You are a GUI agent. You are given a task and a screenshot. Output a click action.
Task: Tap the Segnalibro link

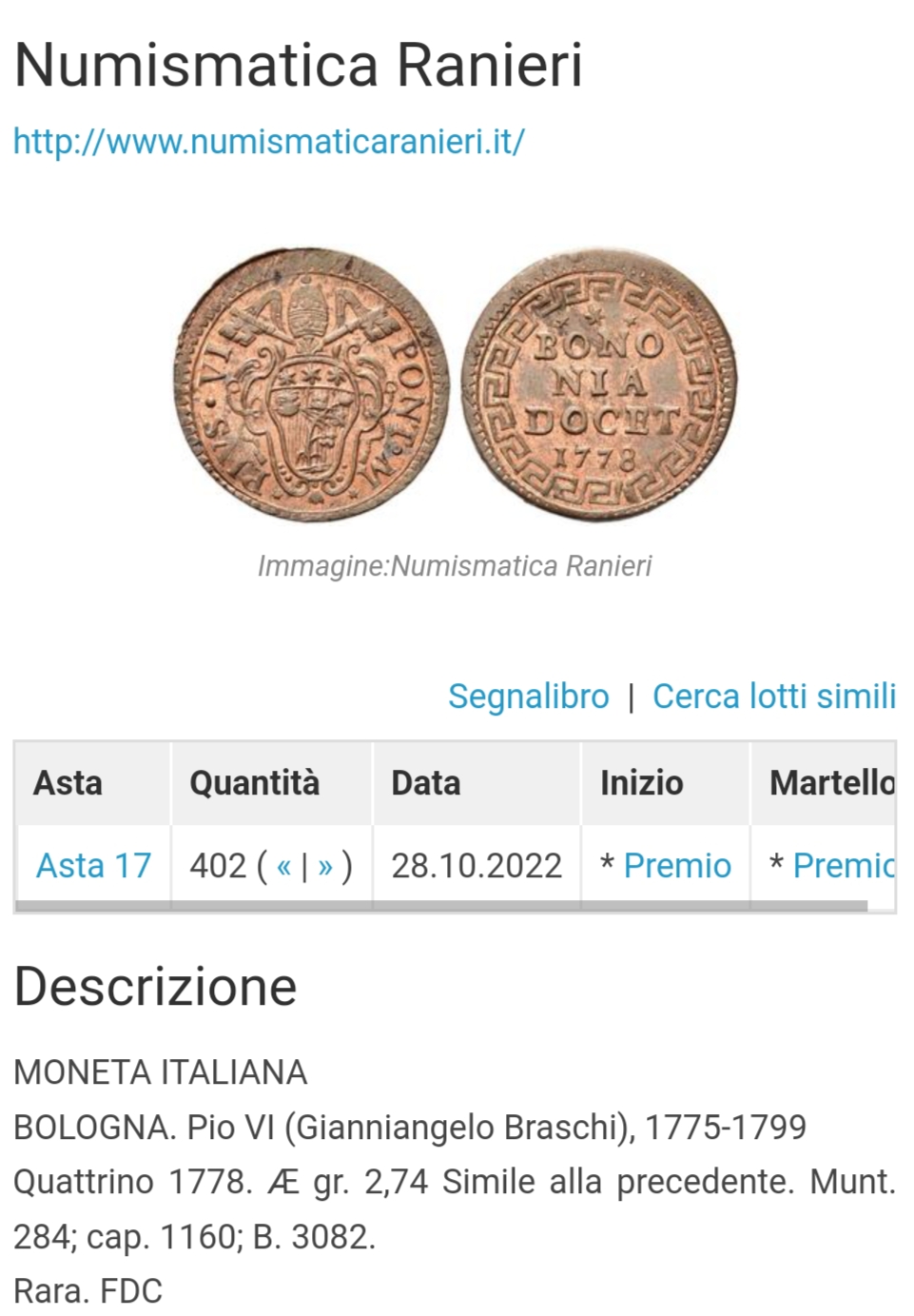(528, 697)
